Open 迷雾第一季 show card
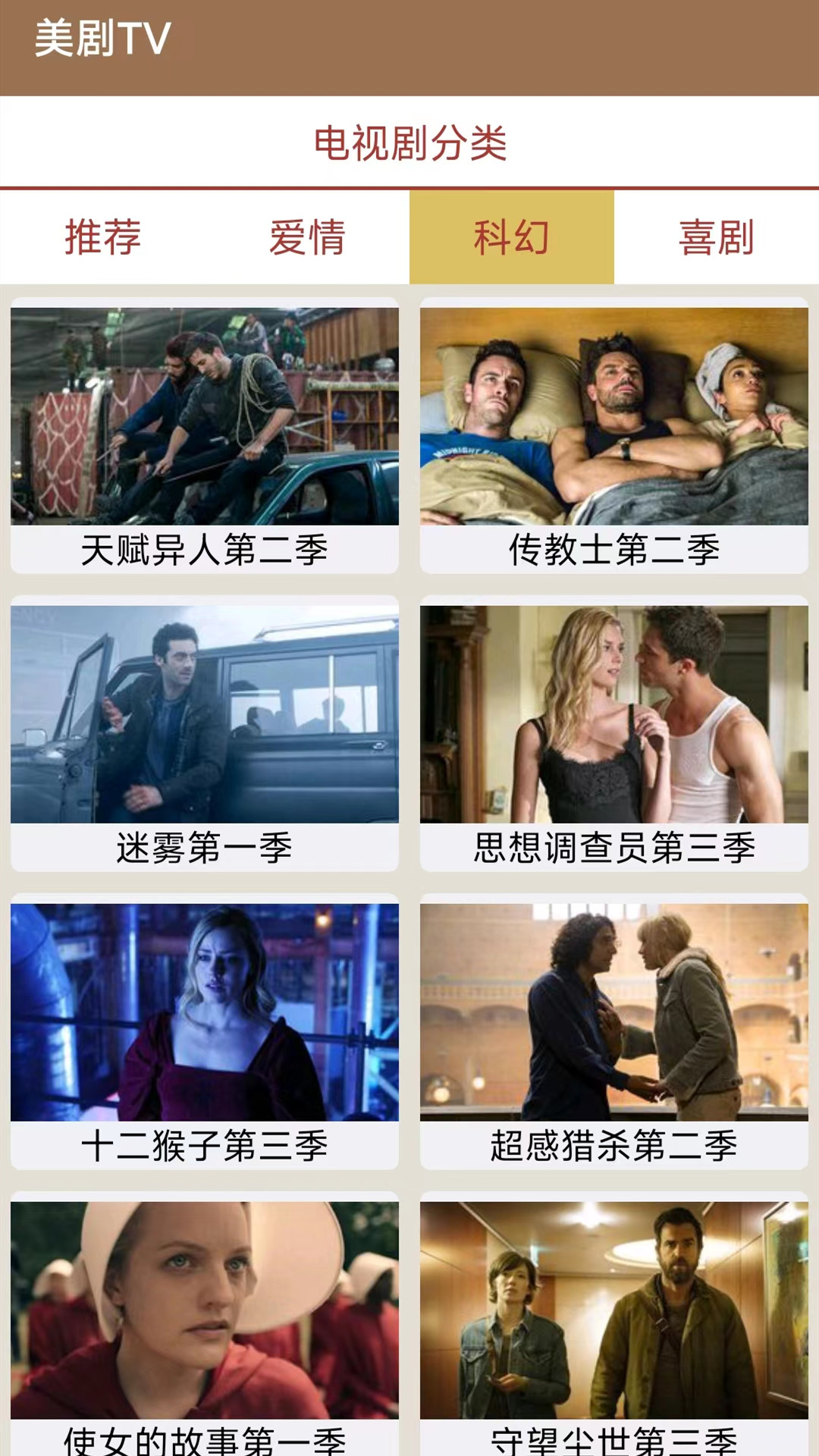 coord(205,733)
